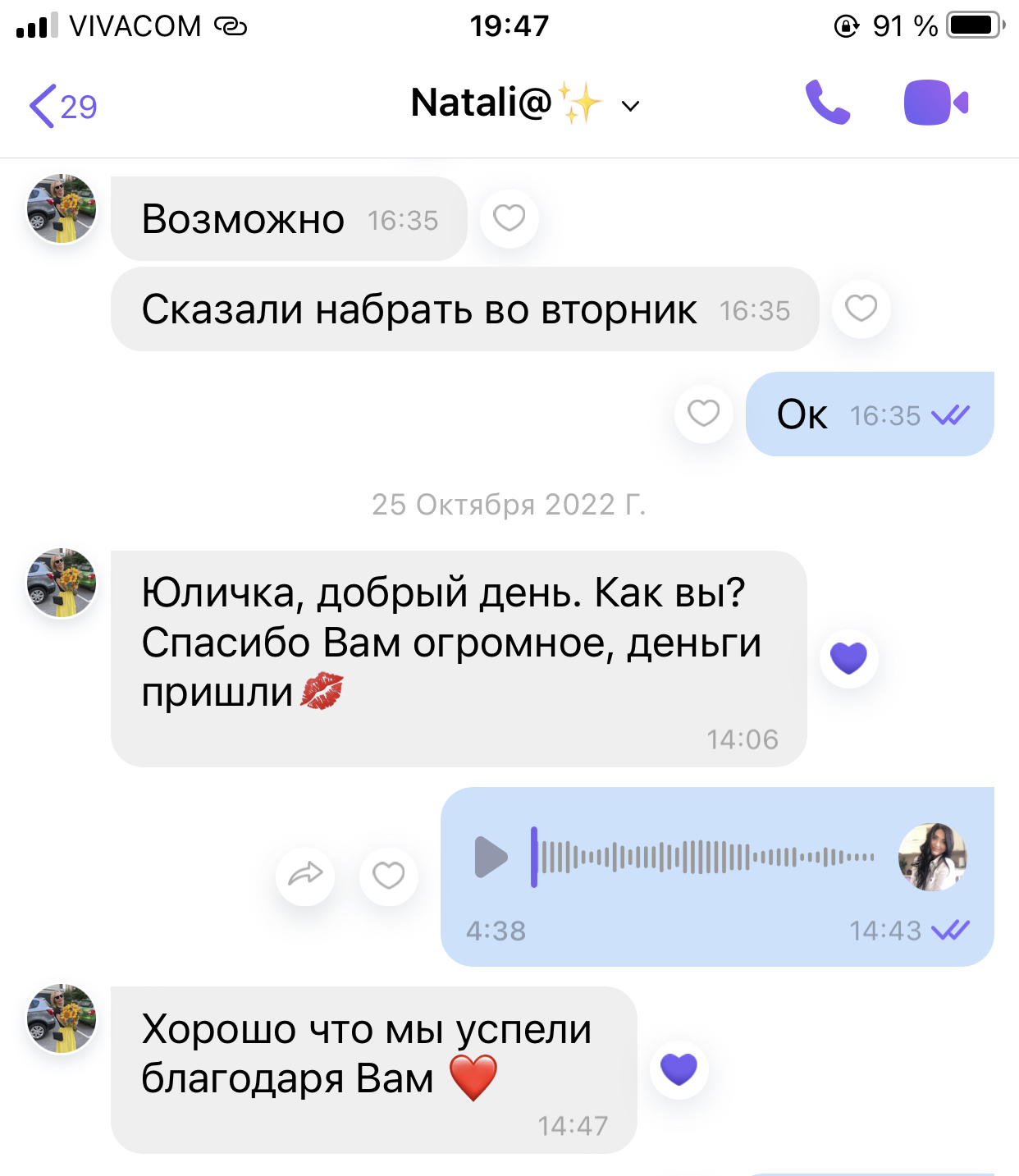Start a voice call with Natali@

827,103
